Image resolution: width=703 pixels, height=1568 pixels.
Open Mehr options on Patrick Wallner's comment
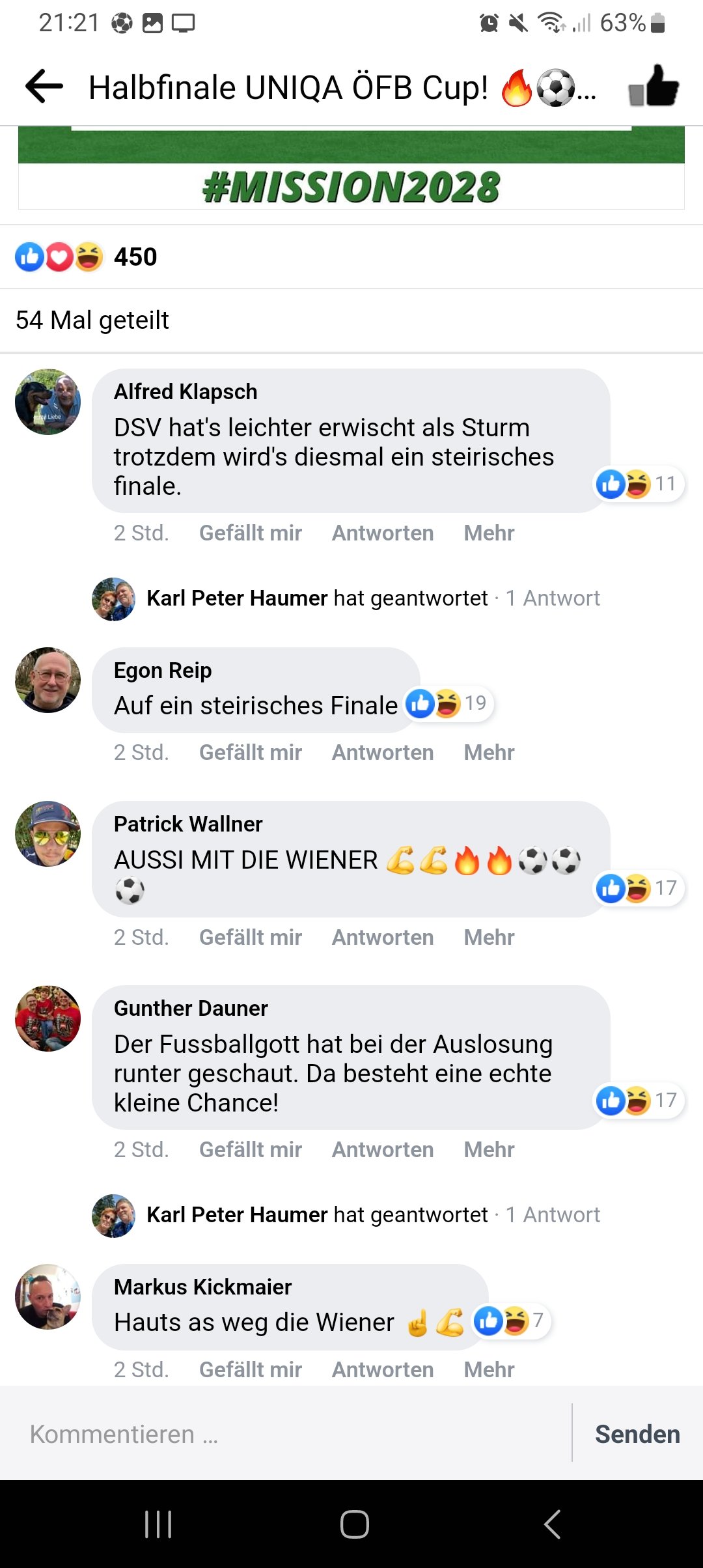click(489, 937)
